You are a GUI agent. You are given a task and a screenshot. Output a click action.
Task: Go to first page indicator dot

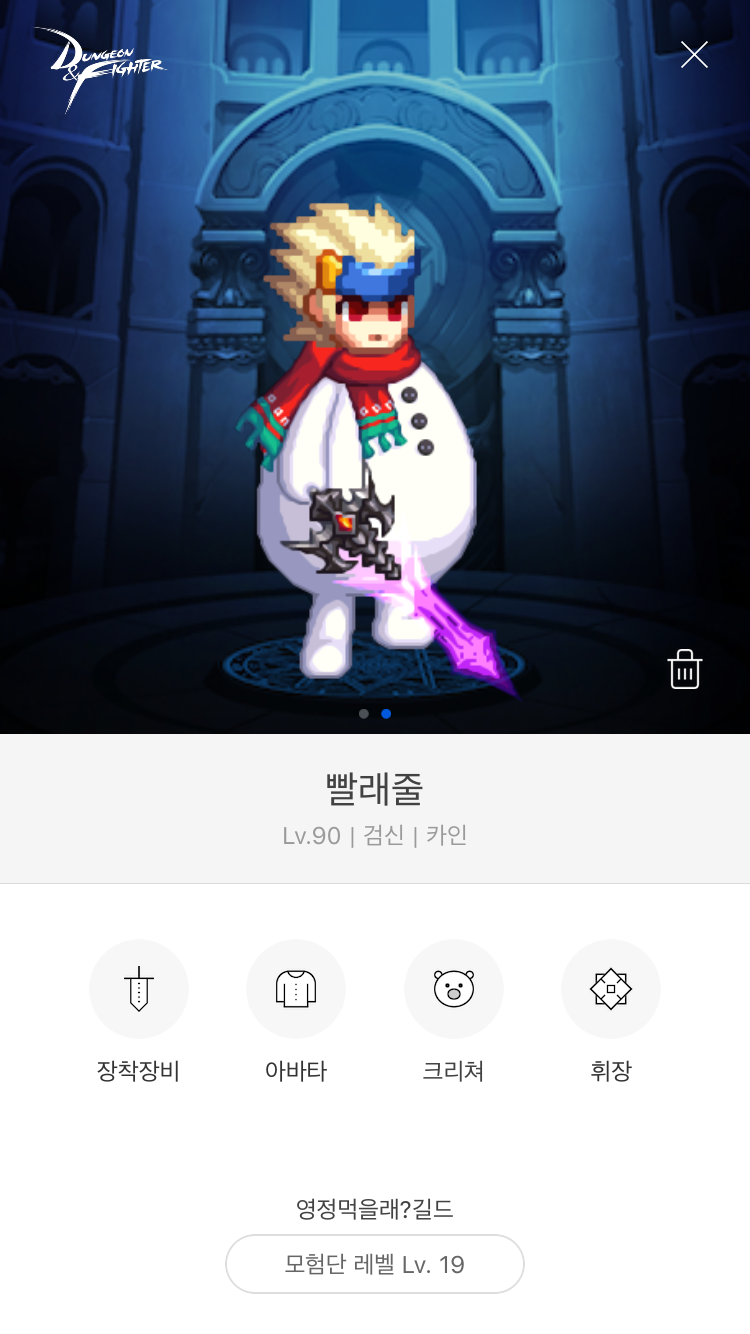pyautogui.click(x=364, y=714)
